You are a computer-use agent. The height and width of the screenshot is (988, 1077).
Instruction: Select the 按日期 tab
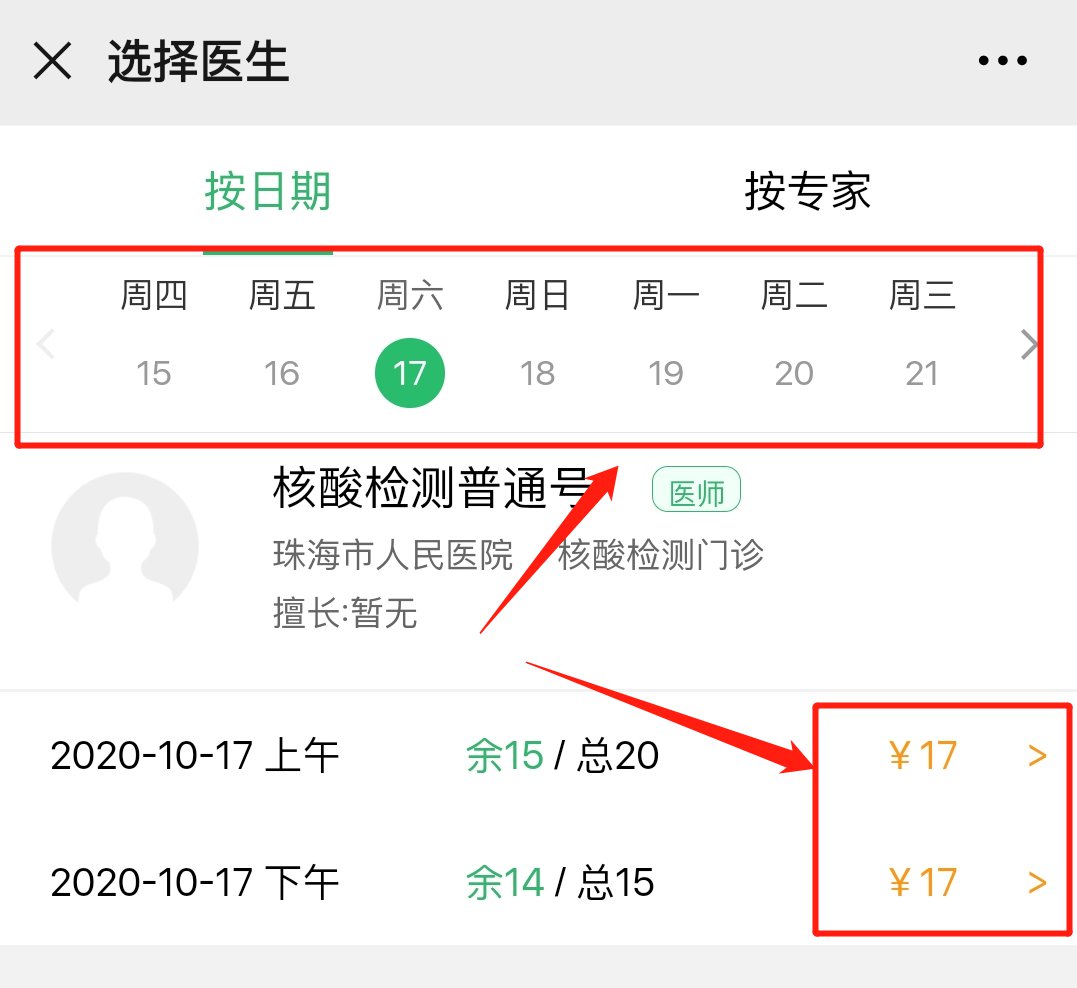coord(268,191)
